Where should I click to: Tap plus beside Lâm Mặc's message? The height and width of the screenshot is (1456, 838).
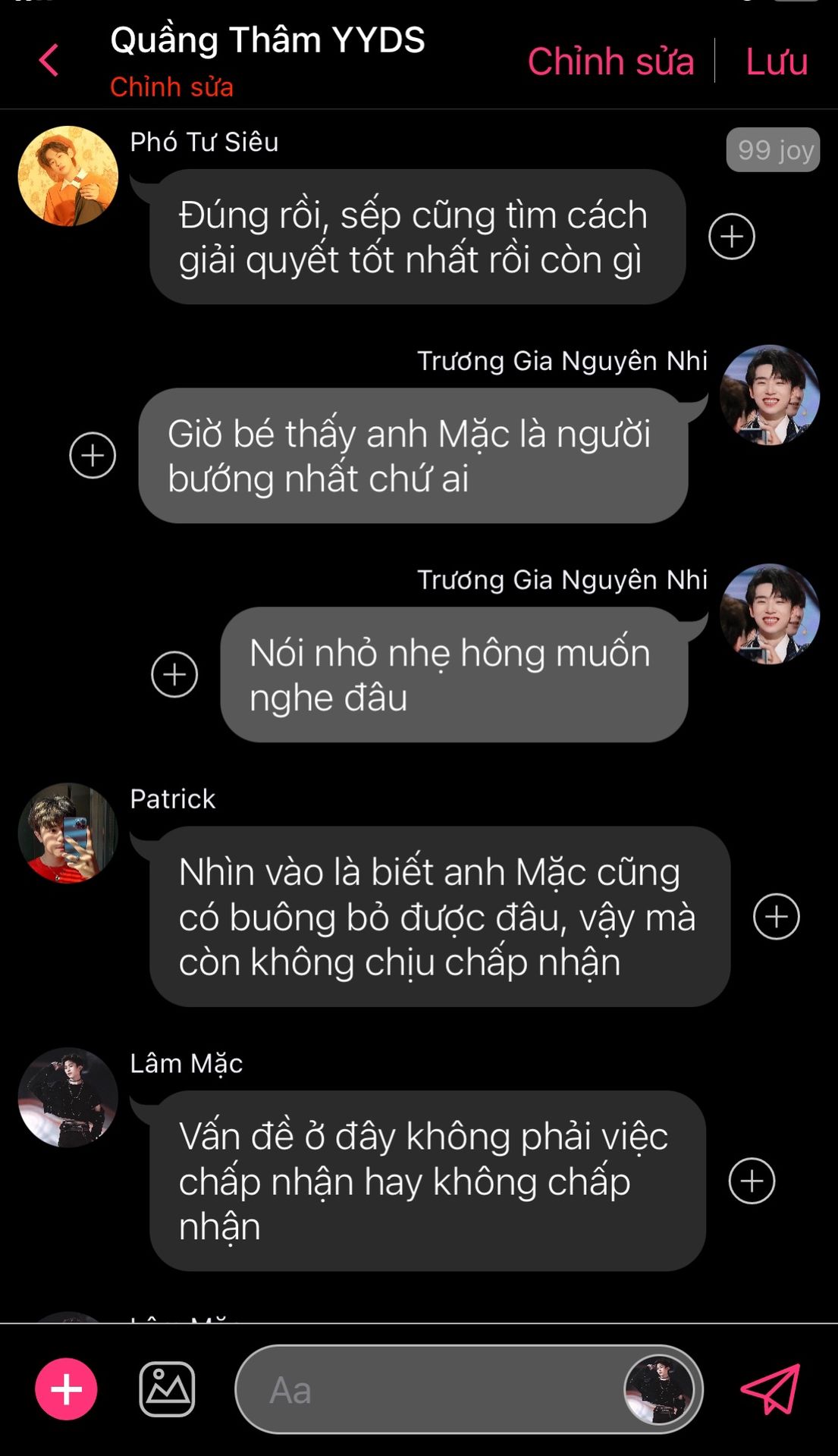pyautogui.click(x=752, y=1181)
